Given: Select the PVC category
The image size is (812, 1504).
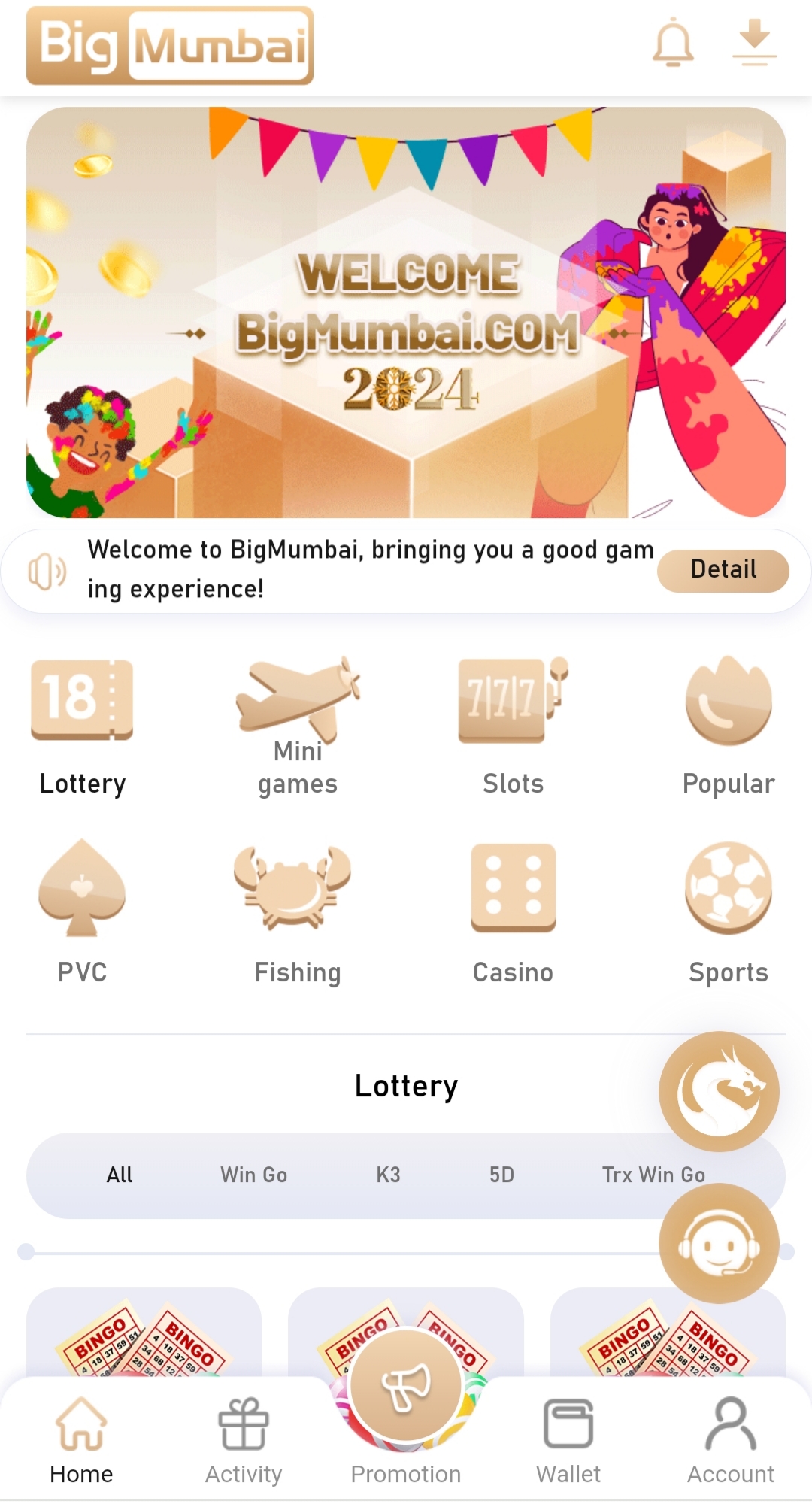Looking at the screenshot, I should pos(82,911).
